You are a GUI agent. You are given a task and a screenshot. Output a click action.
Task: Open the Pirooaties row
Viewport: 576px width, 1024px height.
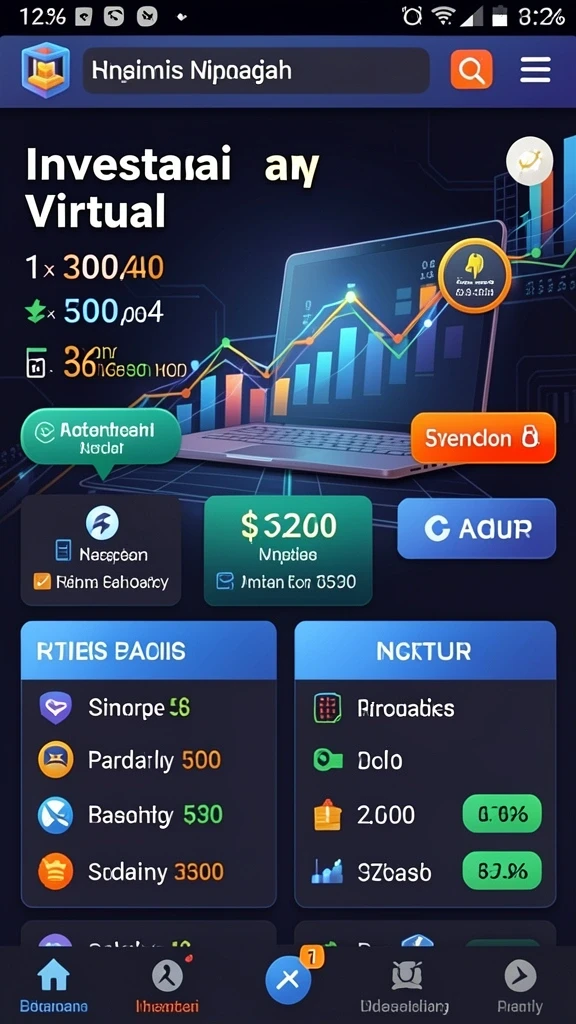click(x=425, y=708)
